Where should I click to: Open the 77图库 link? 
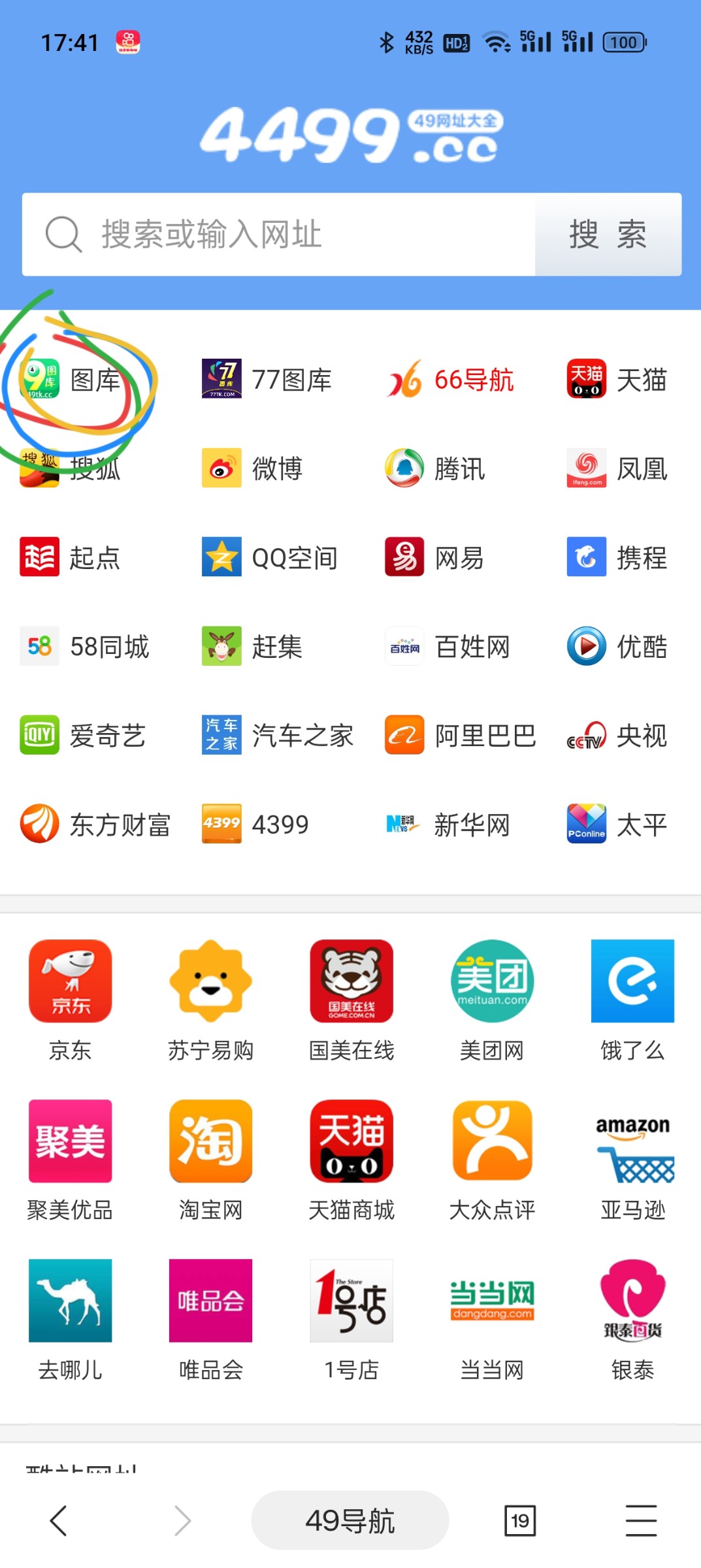point(268,380)
